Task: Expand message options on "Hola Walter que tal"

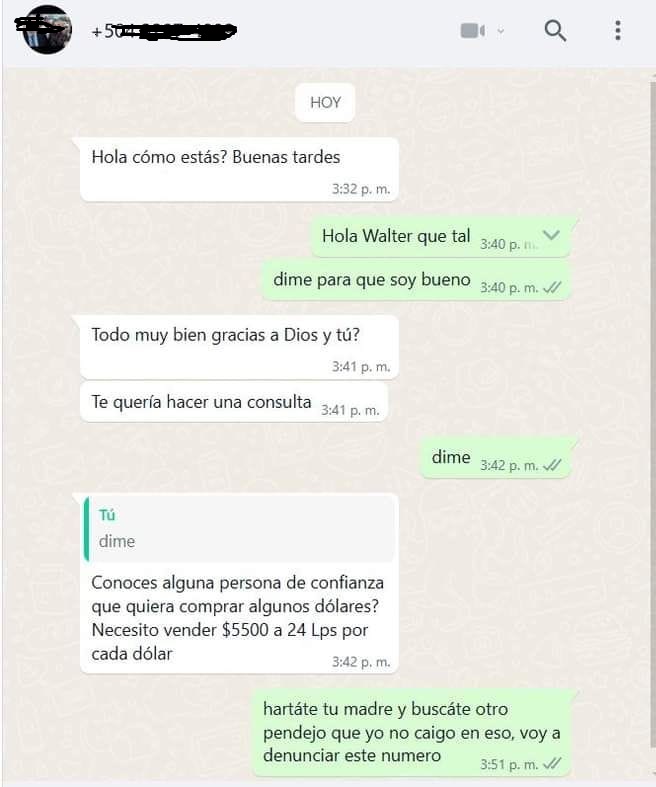Action: (x=551, y=236)
